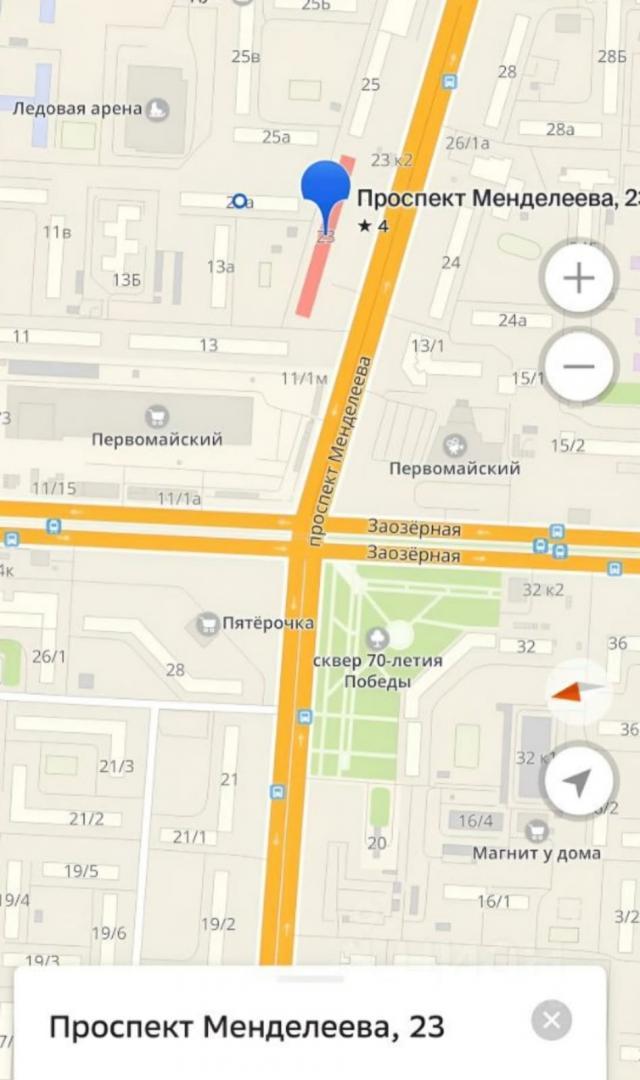Select Ледовая арена on the map
This screenshot has width=640, height=1080.
(x=157, y=109)
